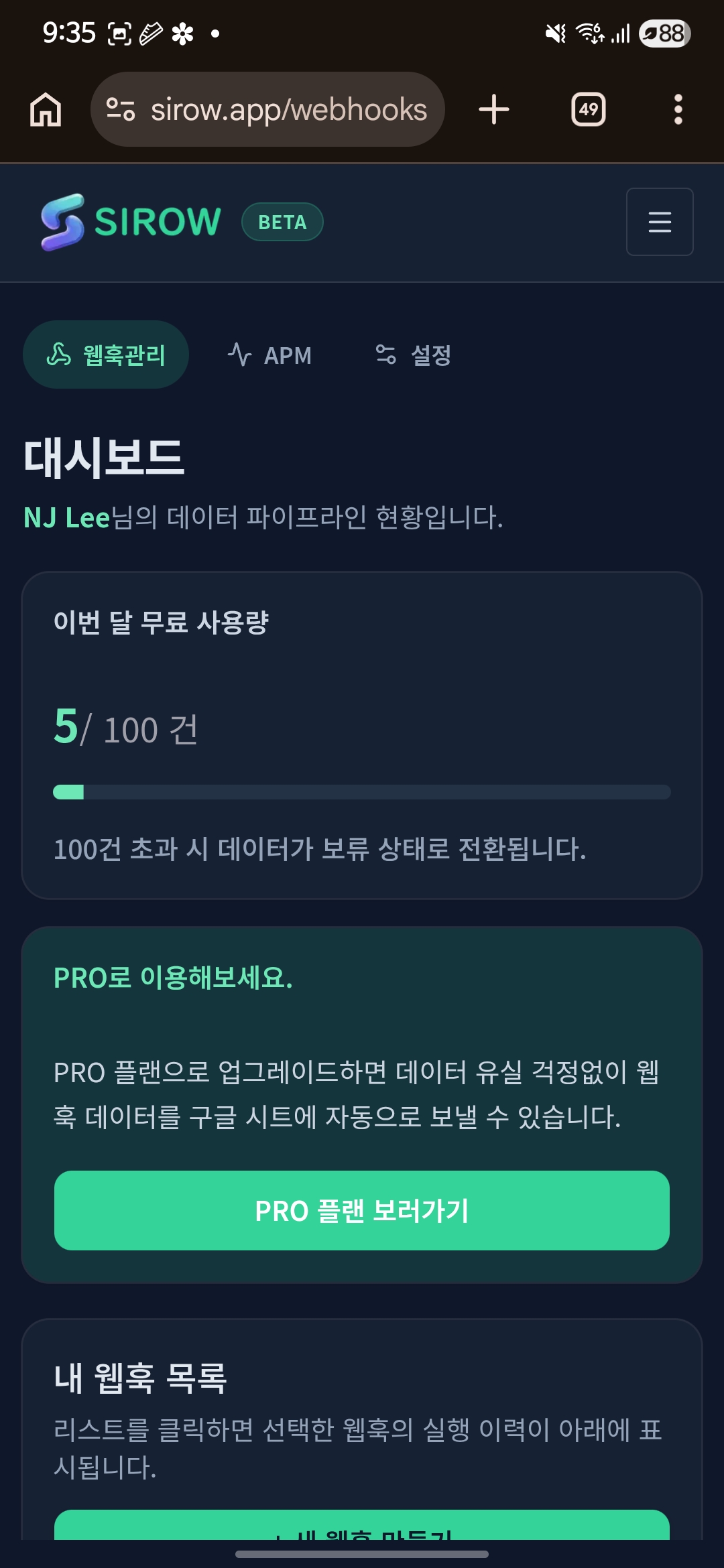Screen dimensions: 724x1568
Task: Open Chrome's three-dot overflow menu
Action: pyautogui.click(x=678, y=109)
